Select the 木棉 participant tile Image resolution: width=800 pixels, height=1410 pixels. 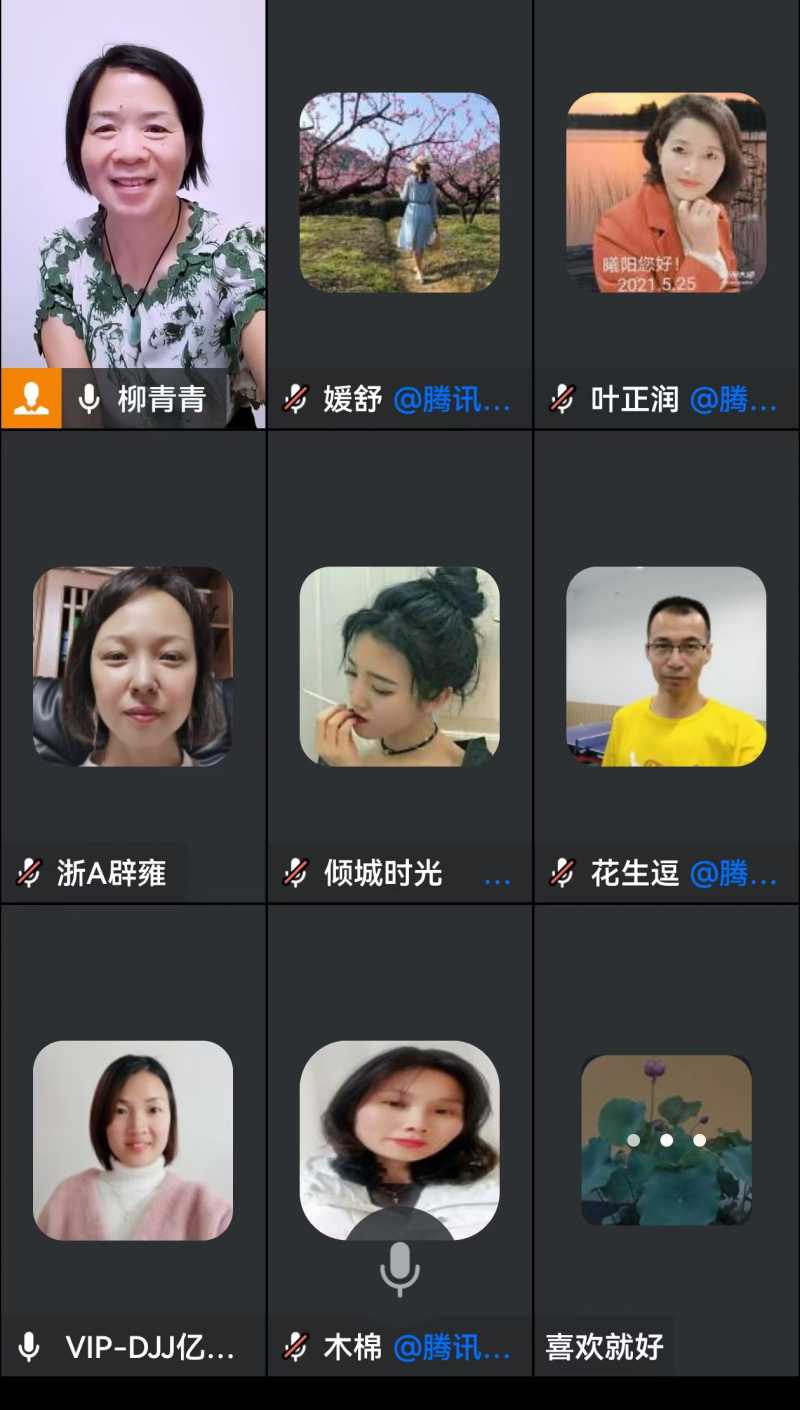[399, 1120]
